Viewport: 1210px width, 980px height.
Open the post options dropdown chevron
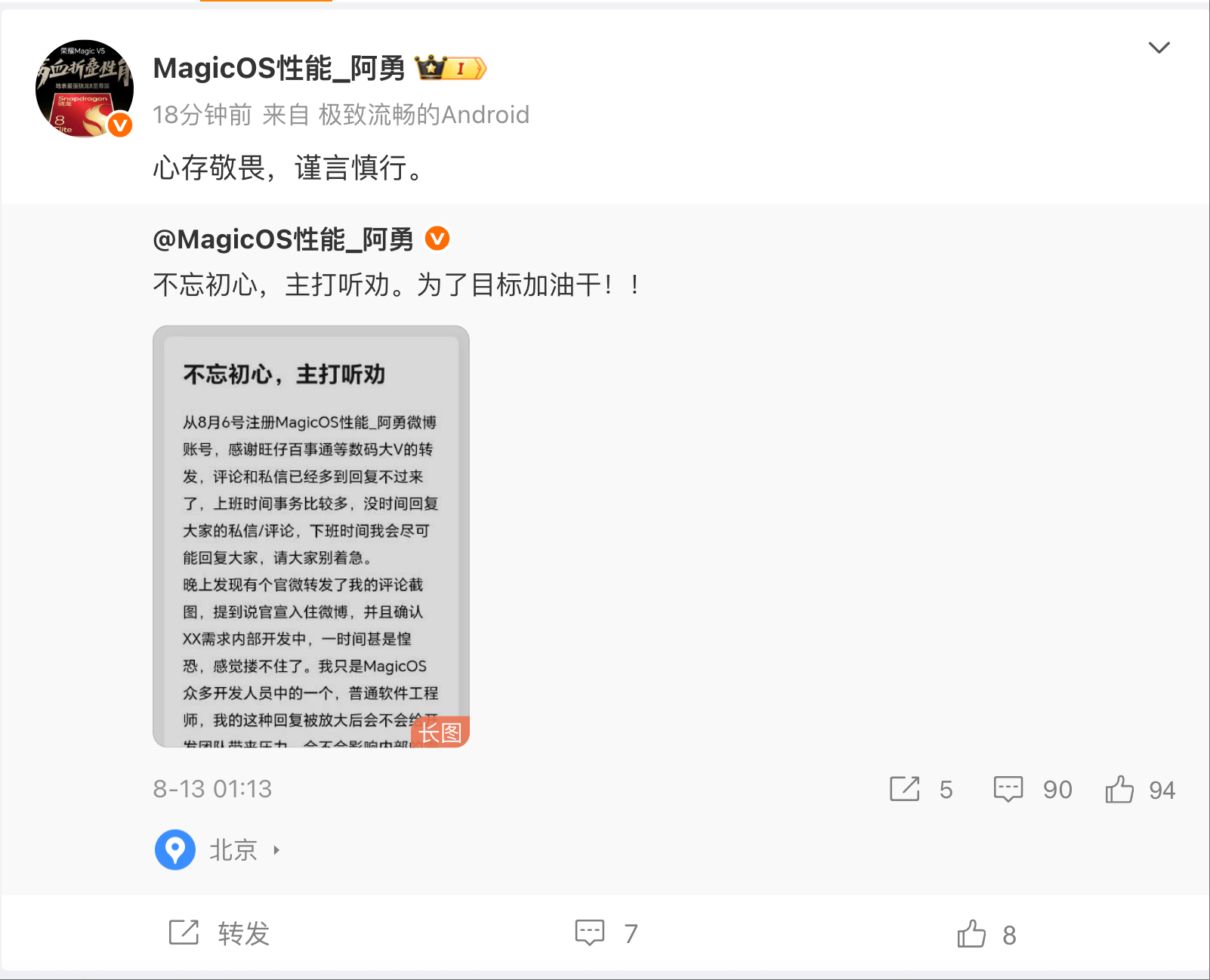(1159, 48)
